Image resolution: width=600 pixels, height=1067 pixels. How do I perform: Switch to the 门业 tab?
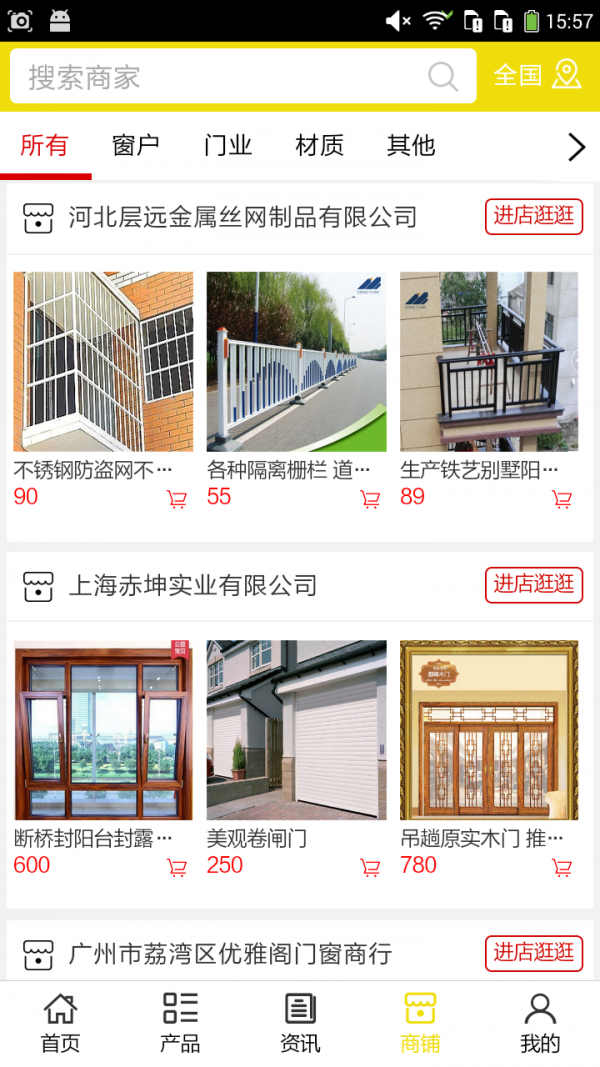(x=228, y=146)
